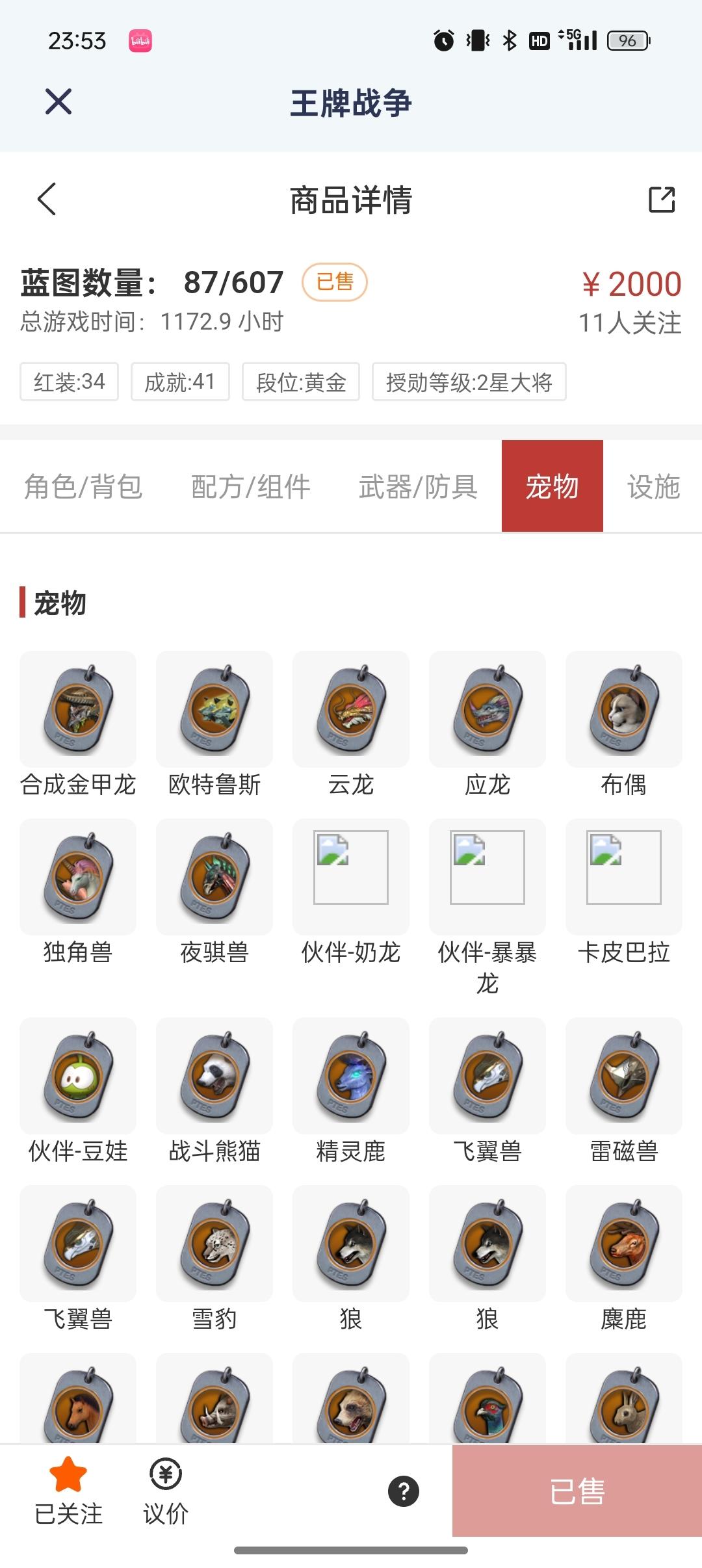Open the 伙伴-奶龙 placeholder thumbnail
The width and height of the screenshot is (702, 1568).
coord(350,877)
